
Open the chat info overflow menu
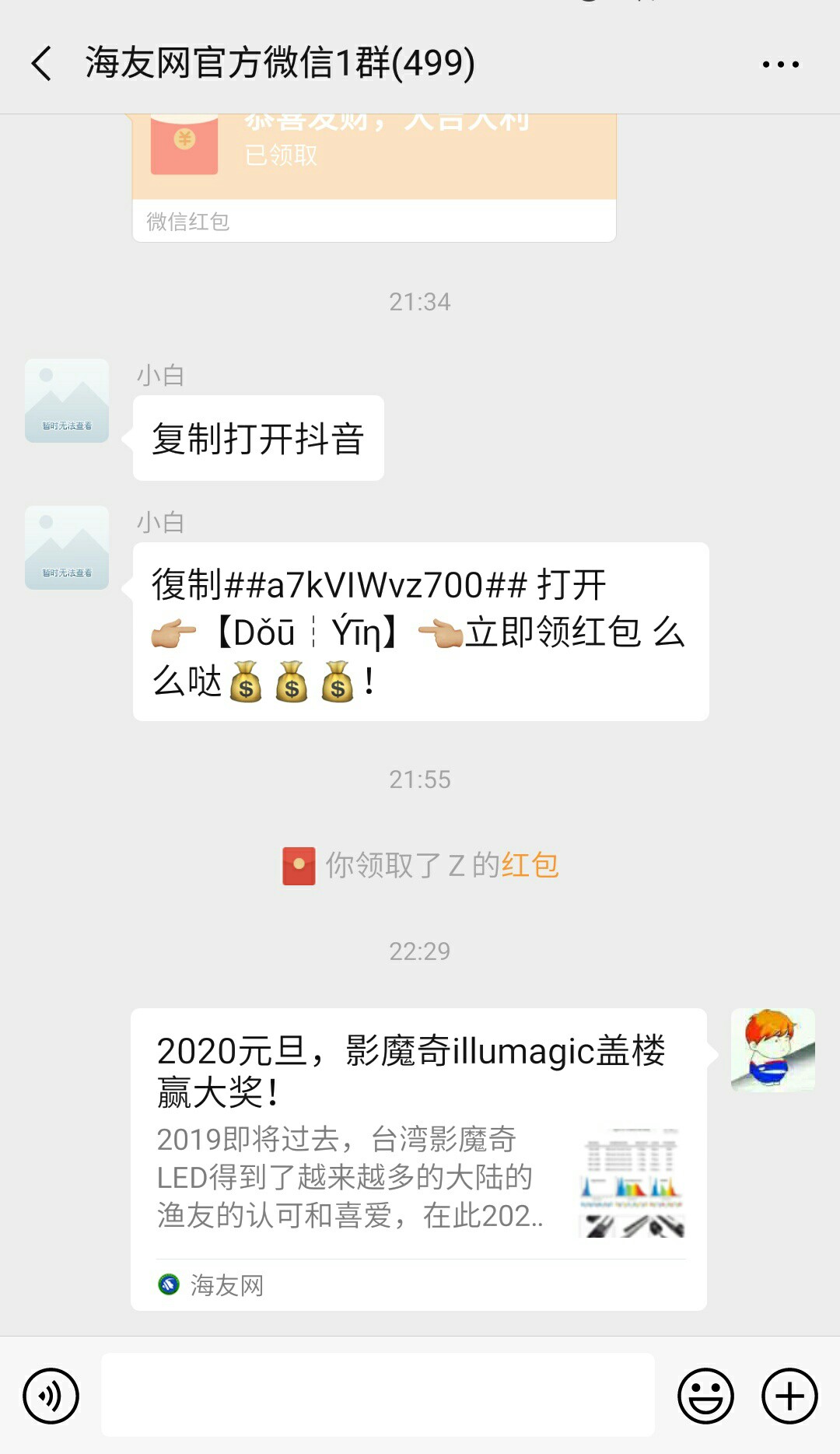(x=780, y=65)
